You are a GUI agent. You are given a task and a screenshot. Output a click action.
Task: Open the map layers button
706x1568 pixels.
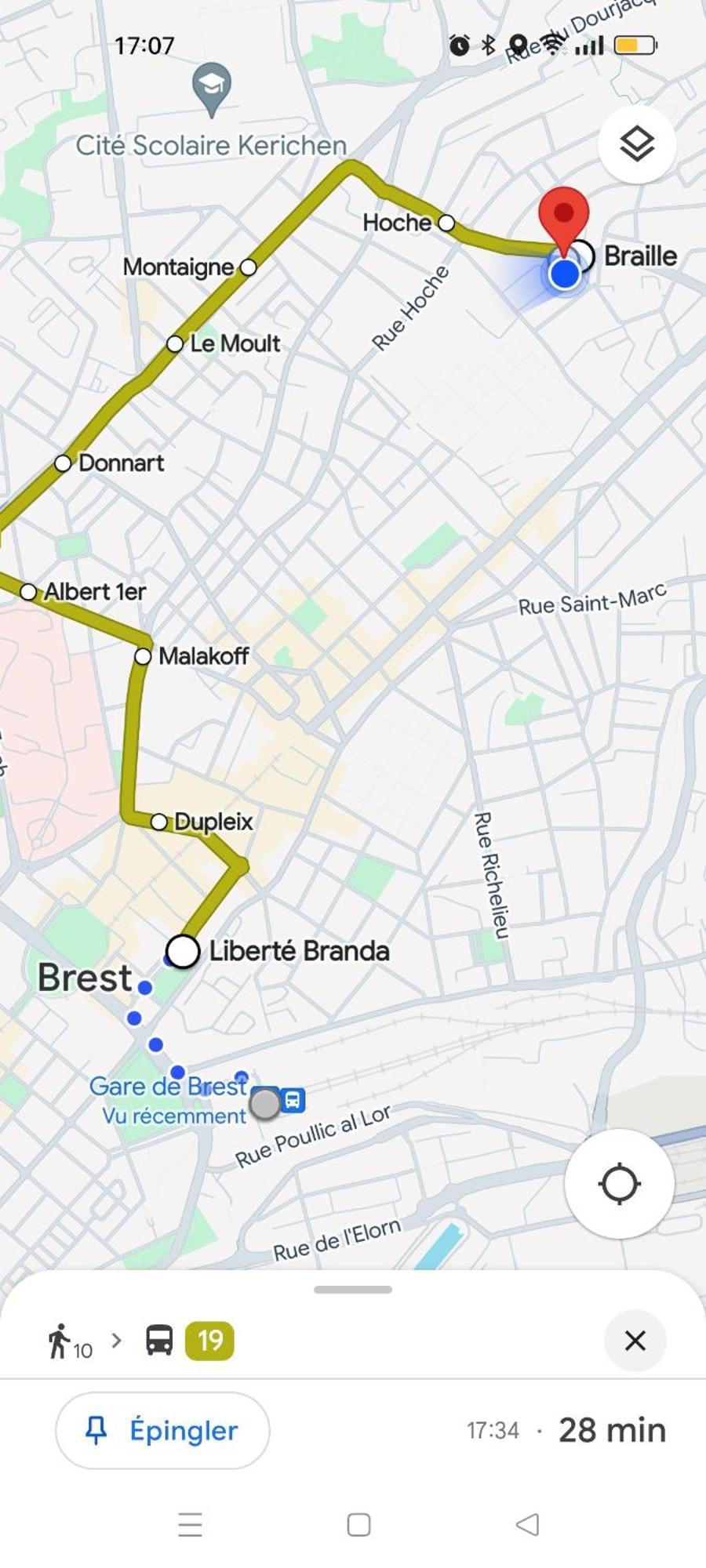point(636,144)
